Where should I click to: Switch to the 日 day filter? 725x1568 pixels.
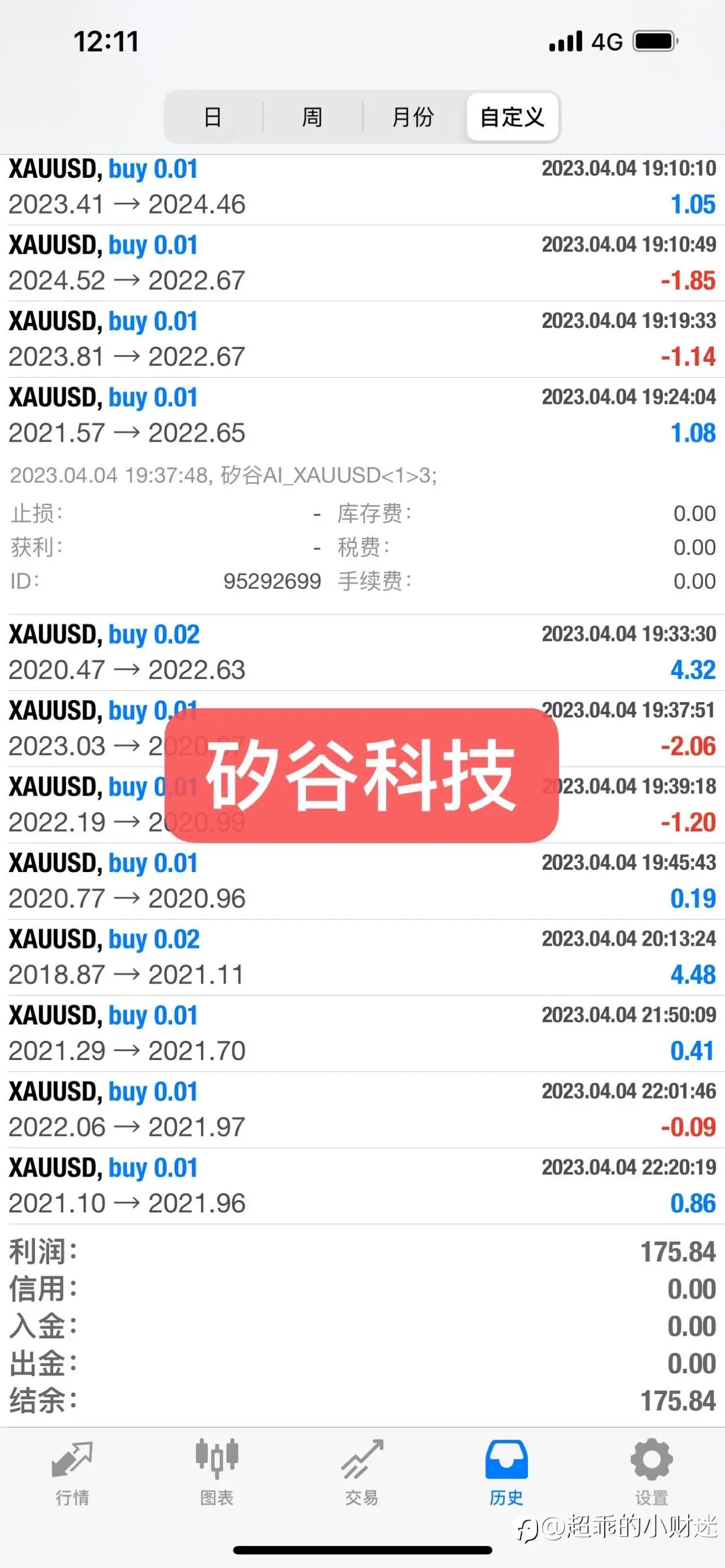click(x=213, y=117)
